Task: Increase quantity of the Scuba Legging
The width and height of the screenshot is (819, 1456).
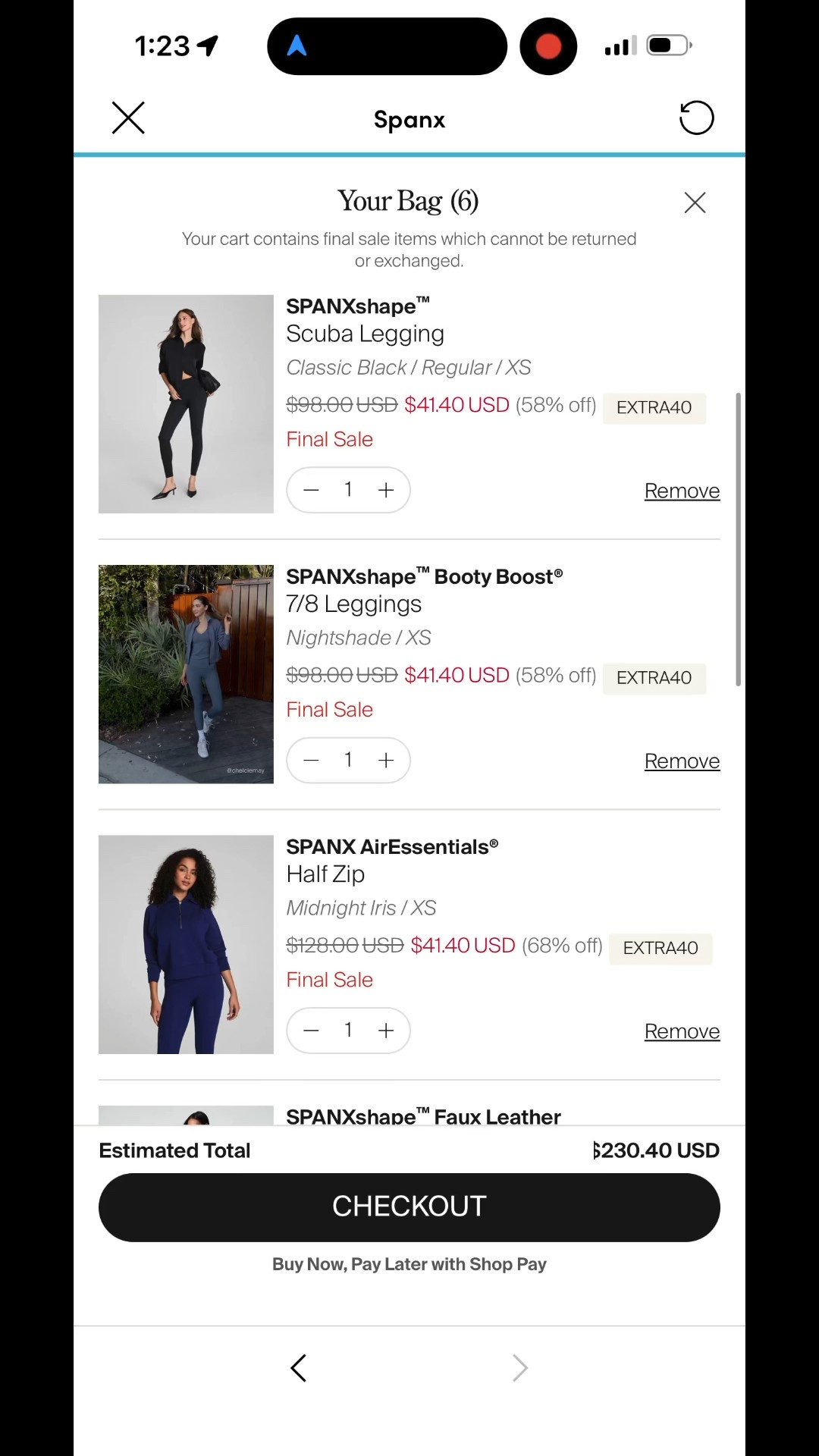Action: click(x=386, y=490)
